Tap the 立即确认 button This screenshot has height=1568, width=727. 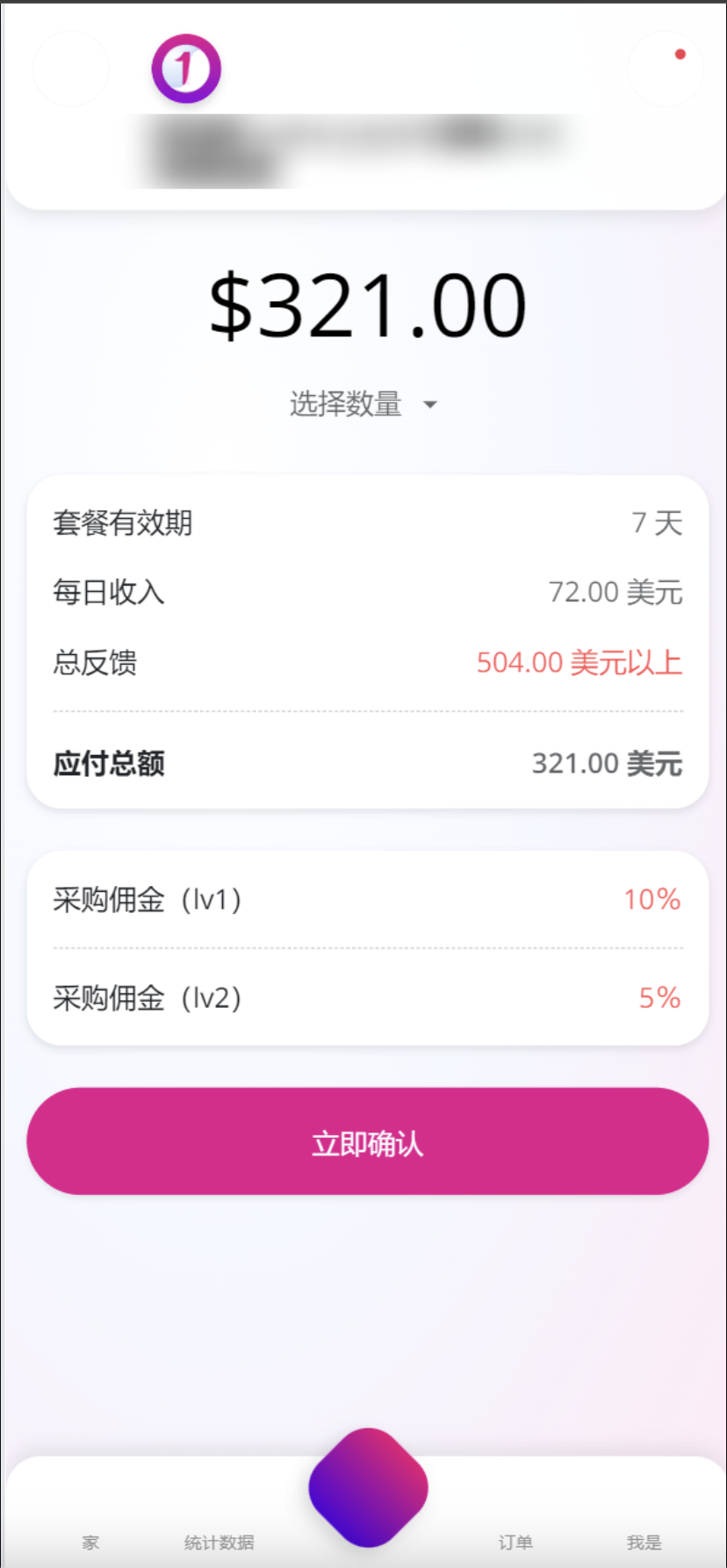(x=368, y=1141)
